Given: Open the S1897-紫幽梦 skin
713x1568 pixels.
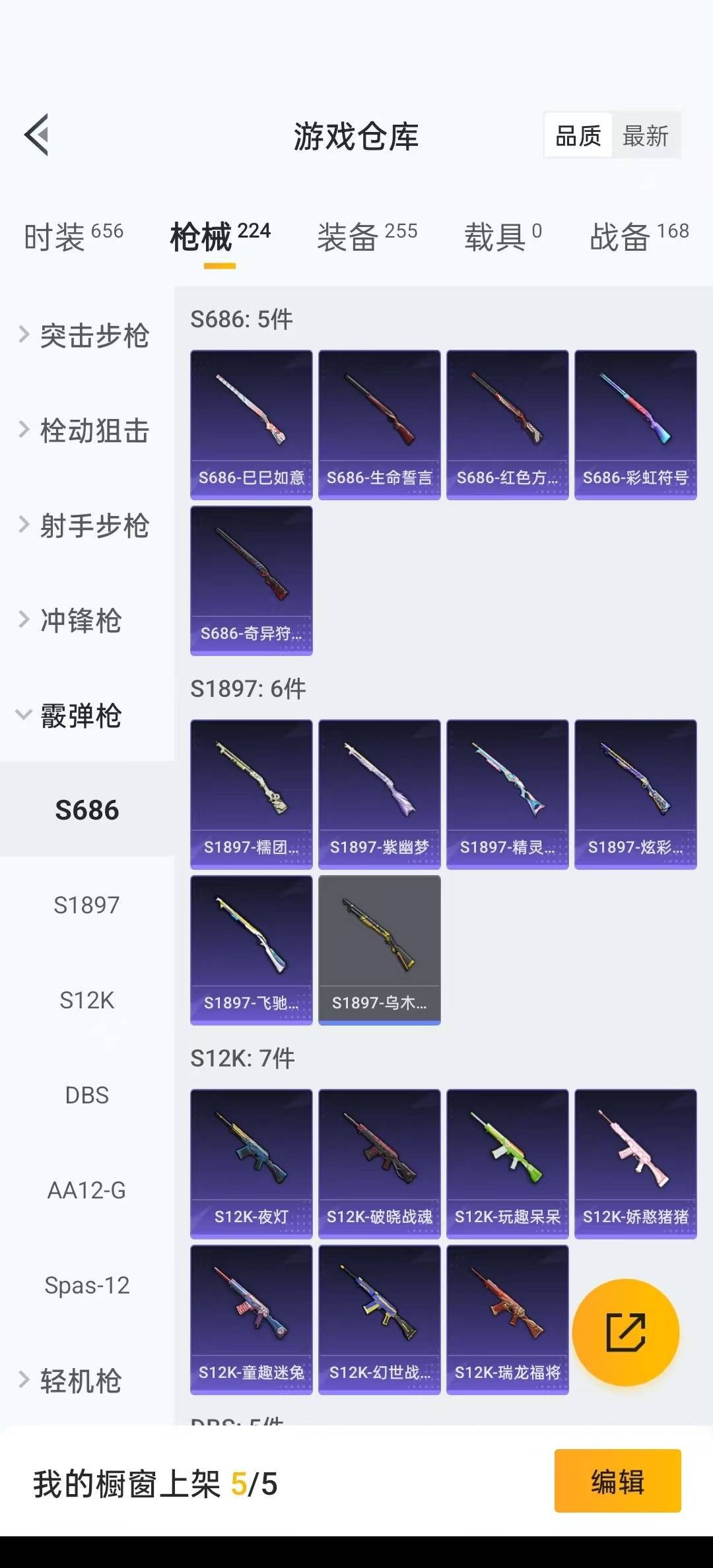Looking at the screenshot, I should 379,794.
